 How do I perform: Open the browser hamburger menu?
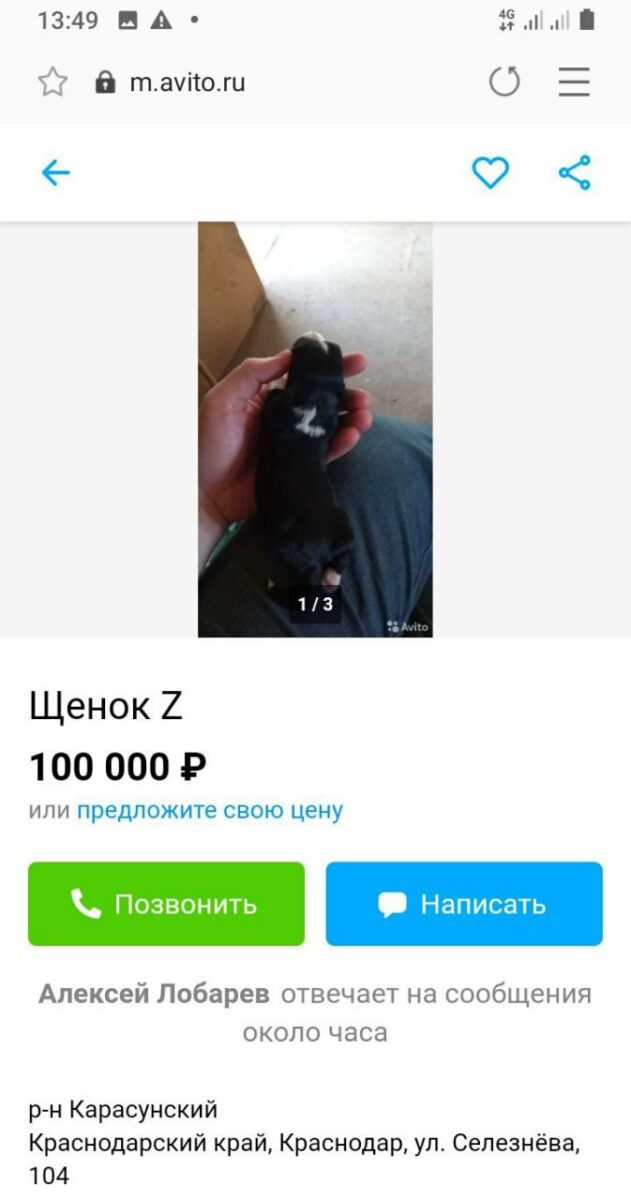pos(574,82)
